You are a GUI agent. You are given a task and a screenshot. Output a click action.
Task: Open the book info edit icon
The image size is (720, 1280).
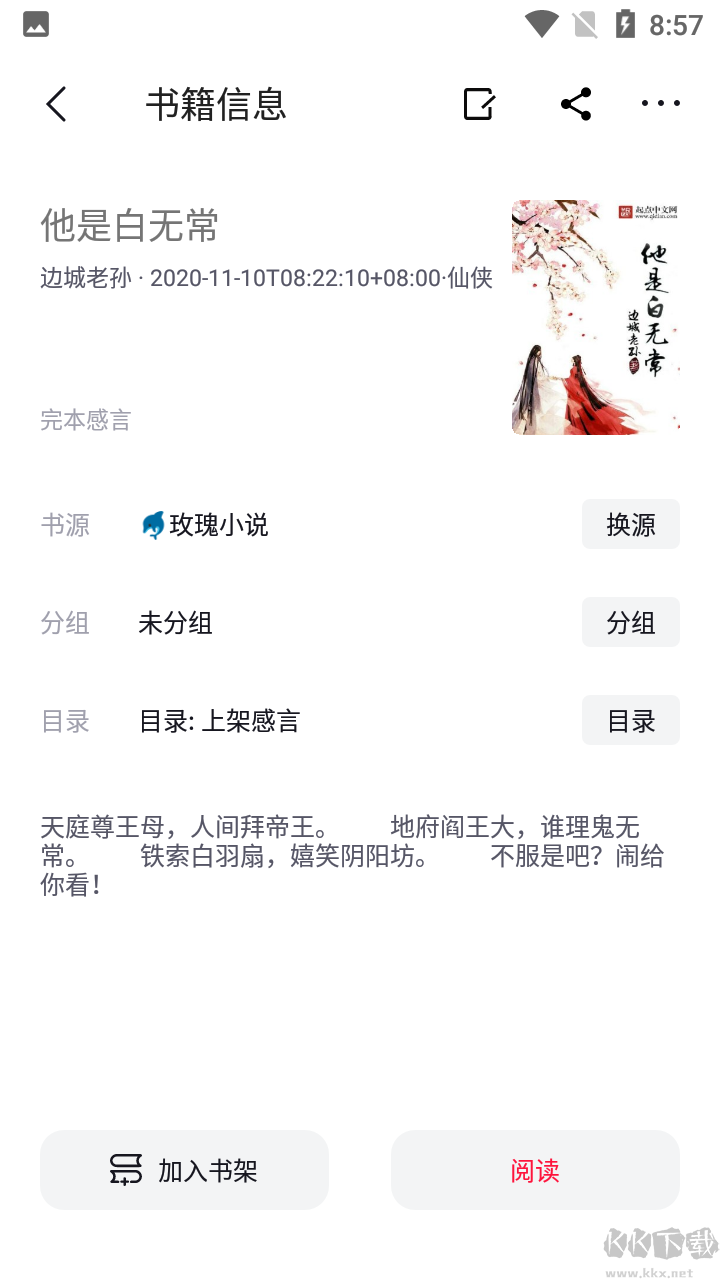tap(477, 103)
